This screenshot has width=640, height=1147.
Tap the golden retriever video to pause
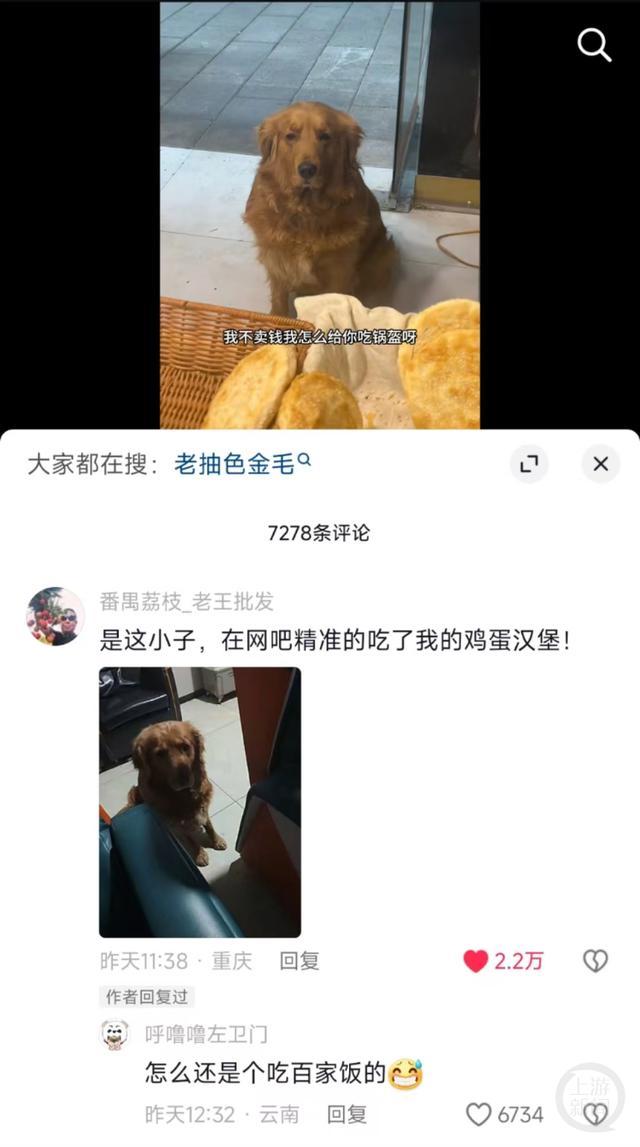point(320,200)
